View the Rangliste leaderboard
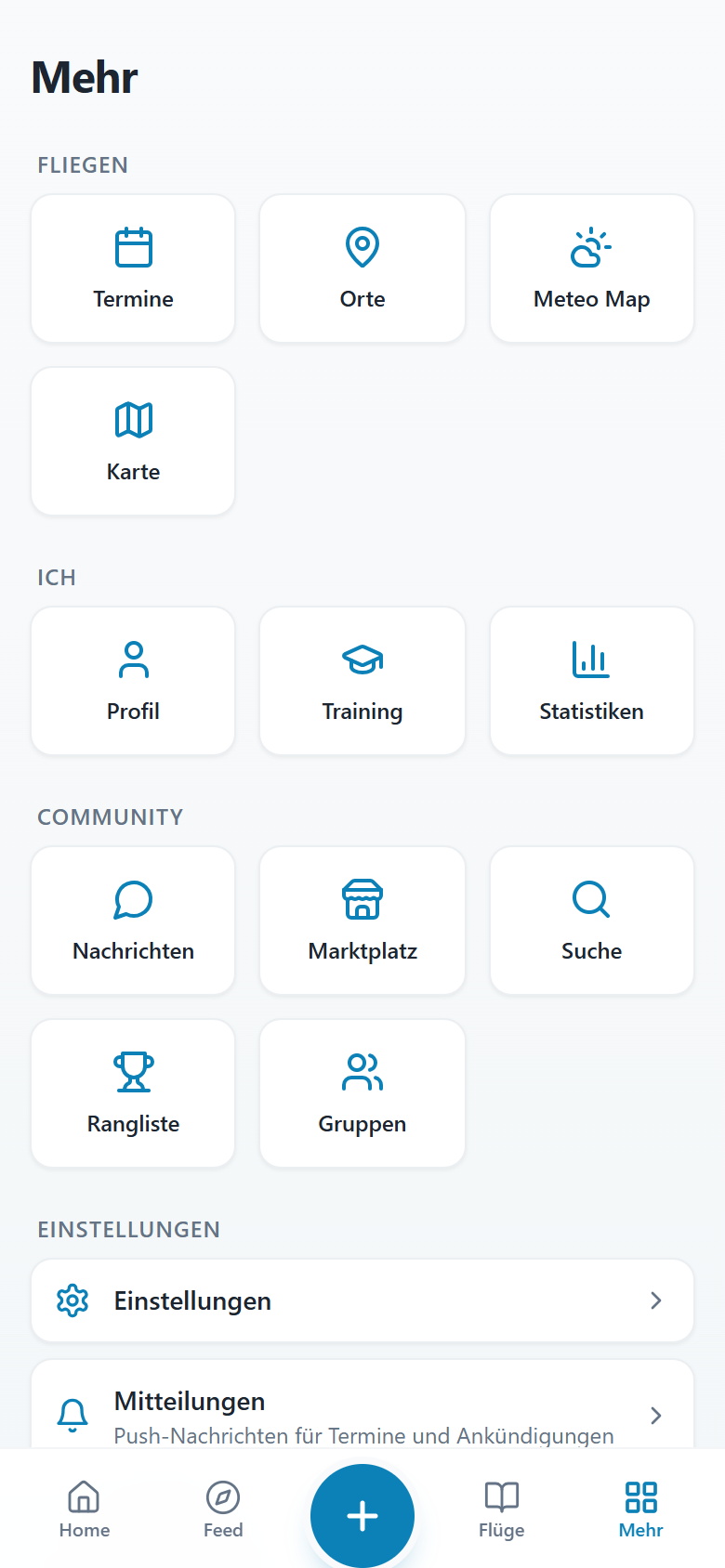725x1568 pixels. point(133,1093)
